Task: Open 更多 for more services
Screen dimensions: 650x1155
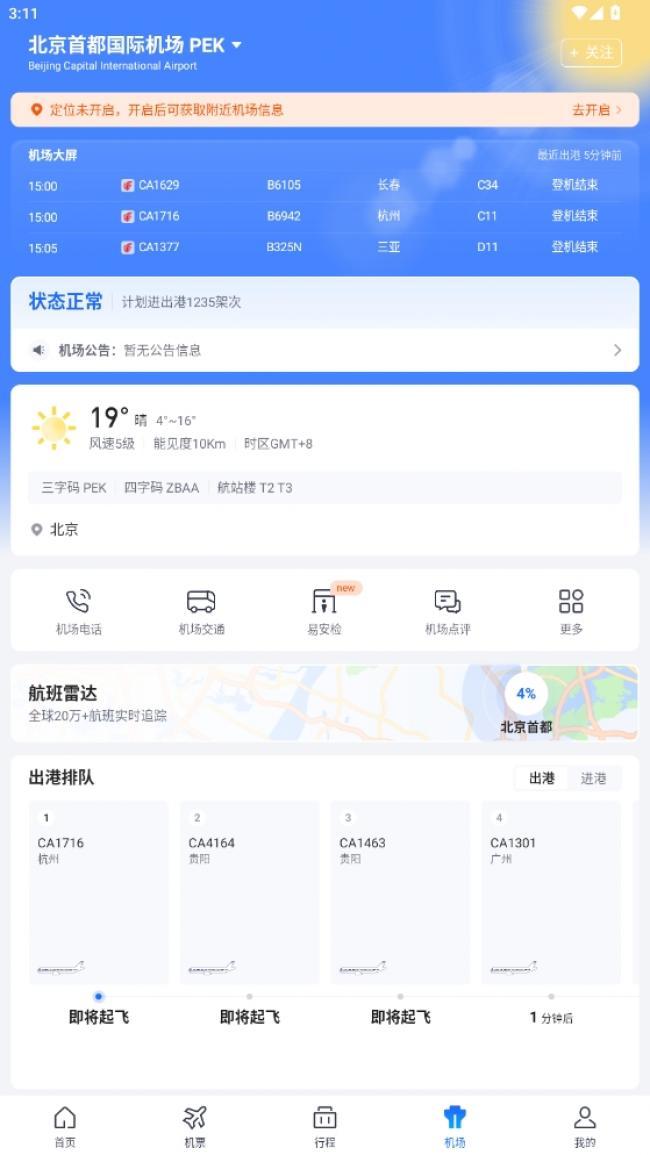Action: [571, 610]
